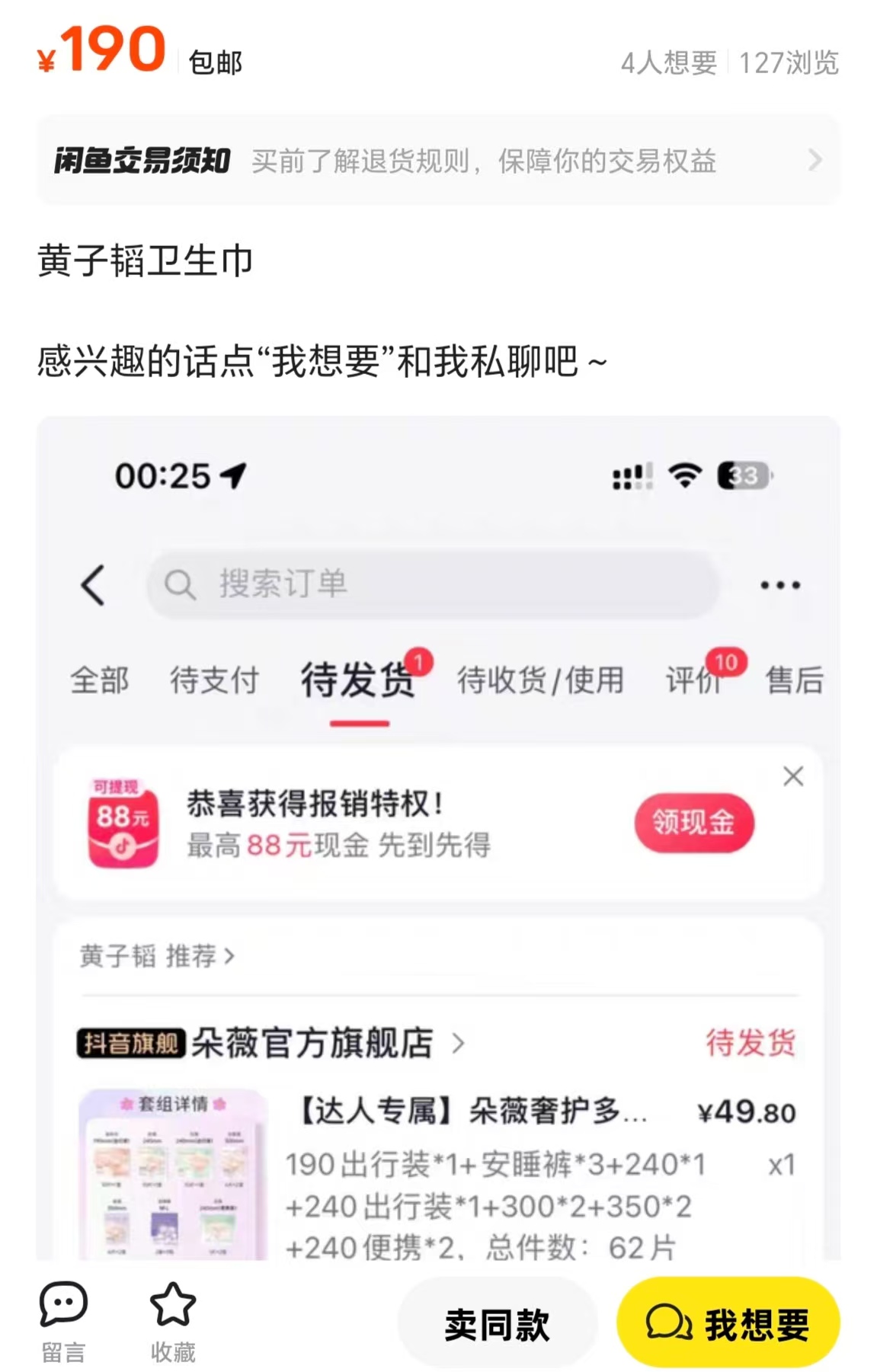Leave a comment via 留言
Screen dimensions: 877x1372
[63, 1322]
